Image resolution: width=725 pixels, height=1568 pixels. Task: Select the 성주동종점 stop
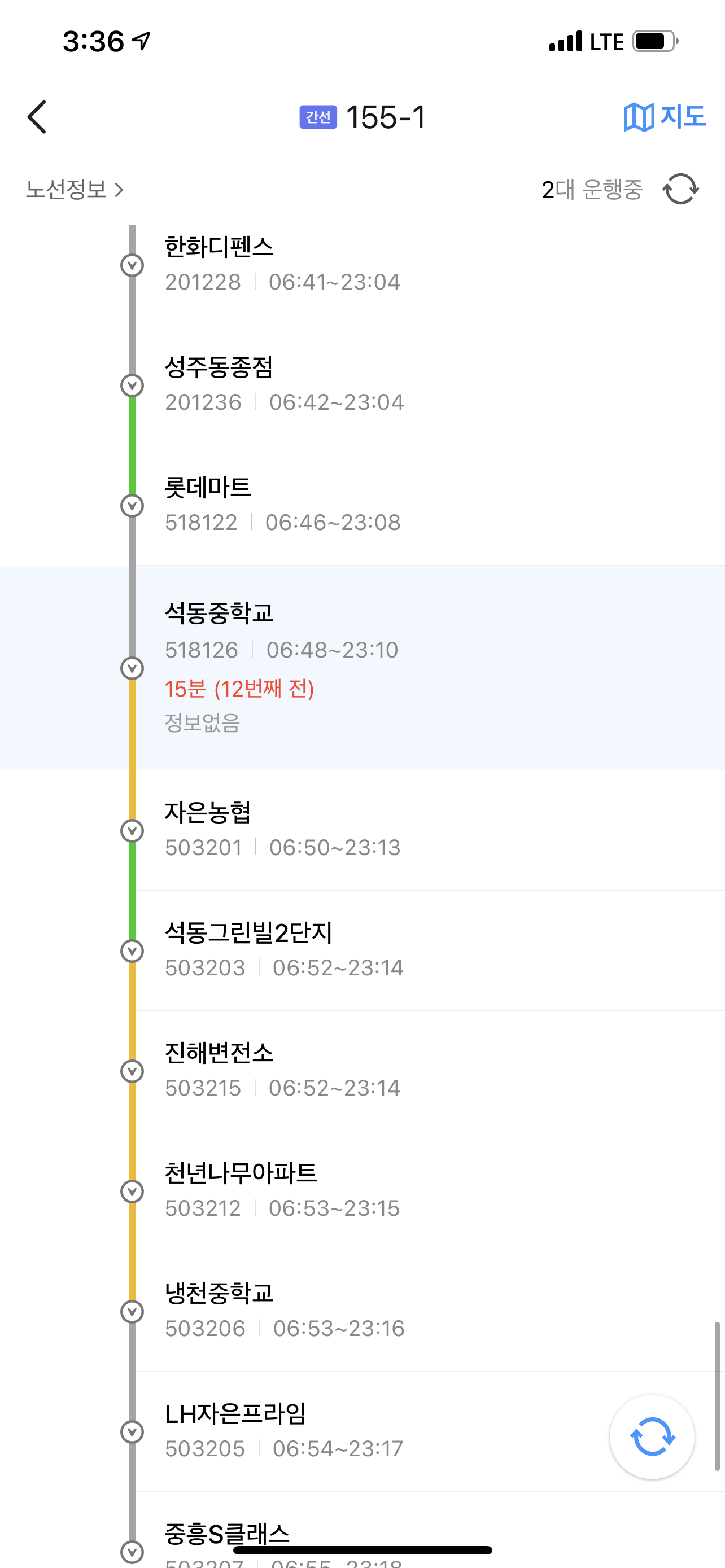(362, 386)
